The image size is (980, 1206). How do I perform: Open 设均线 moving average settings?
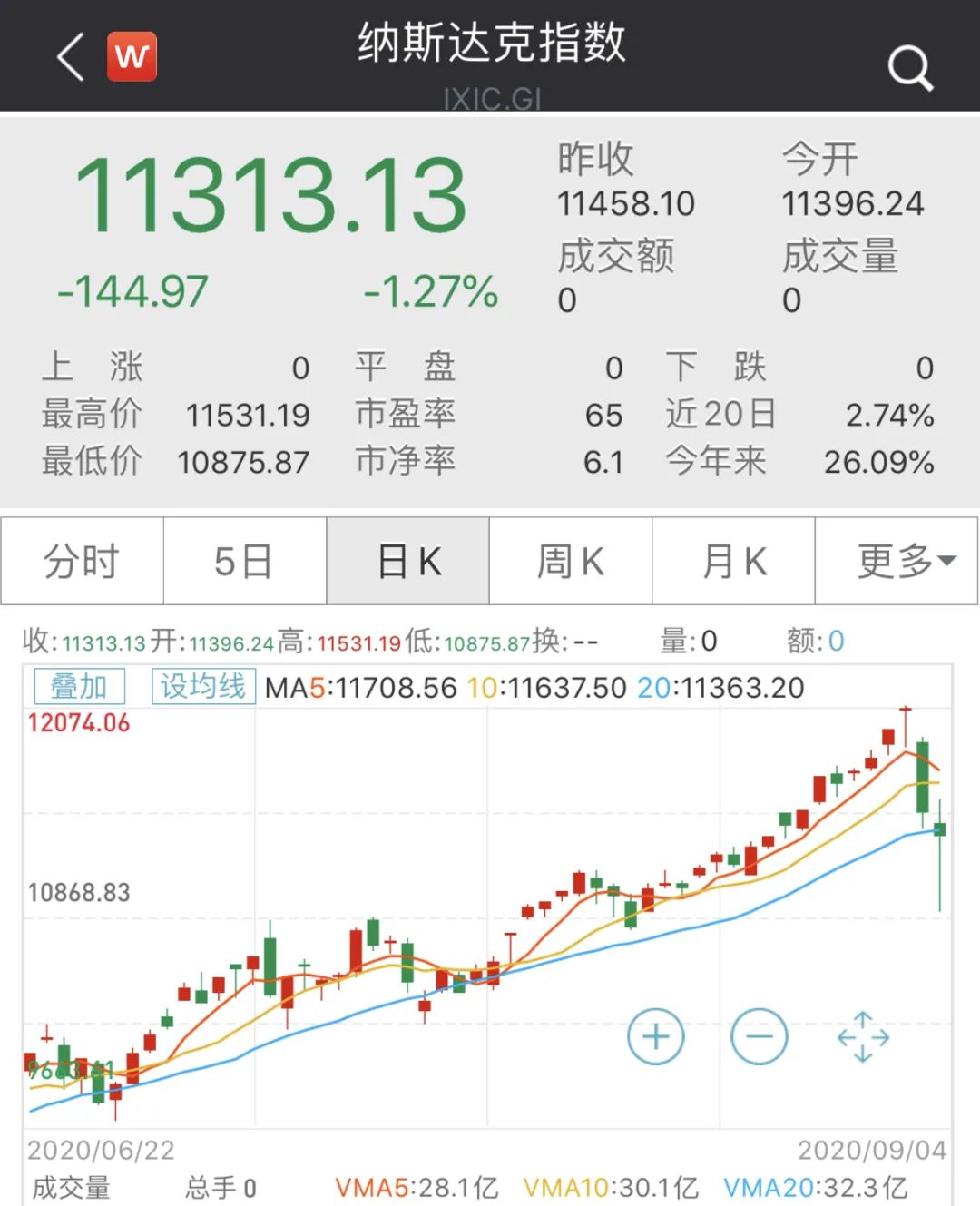coord(203,686)
